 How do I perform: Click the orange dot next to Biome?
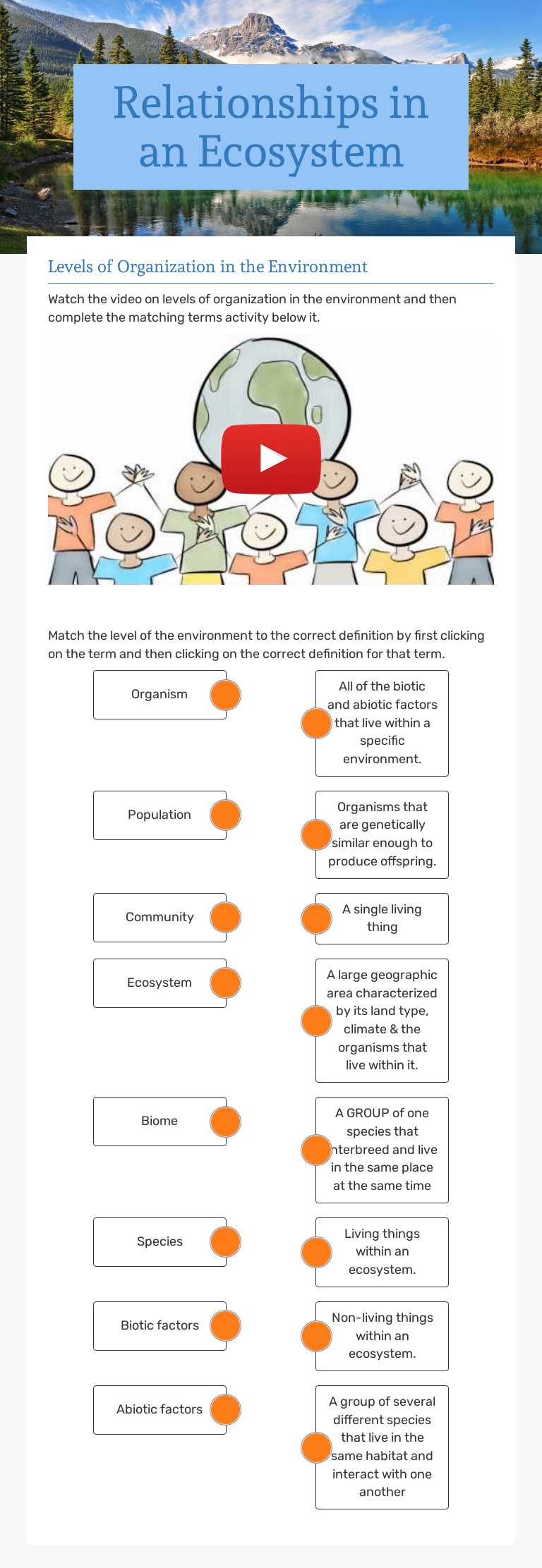[225, 1121]
